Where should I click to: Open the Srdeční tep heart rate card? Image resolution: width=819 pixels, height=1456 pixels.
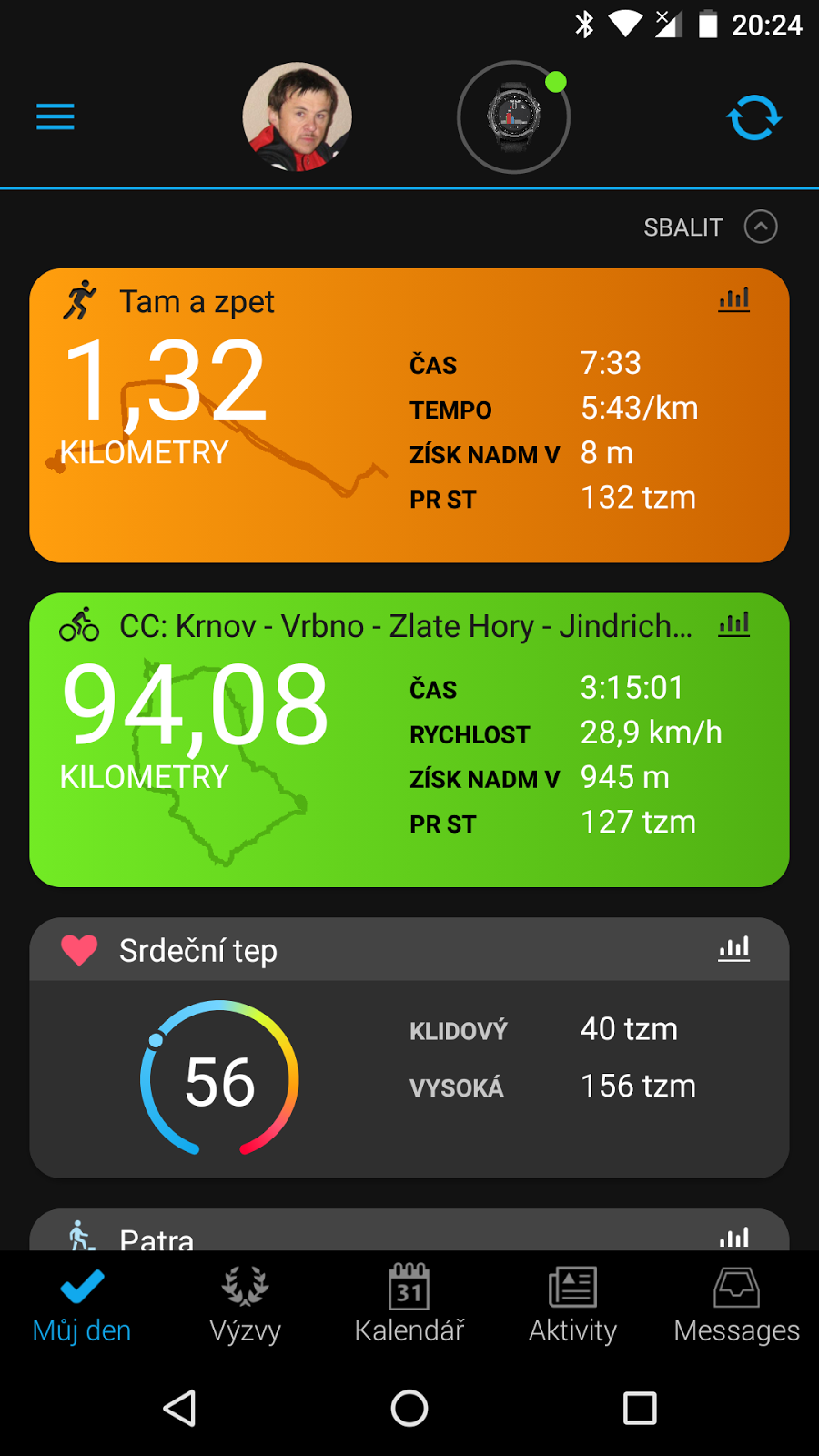point(409,1047)
